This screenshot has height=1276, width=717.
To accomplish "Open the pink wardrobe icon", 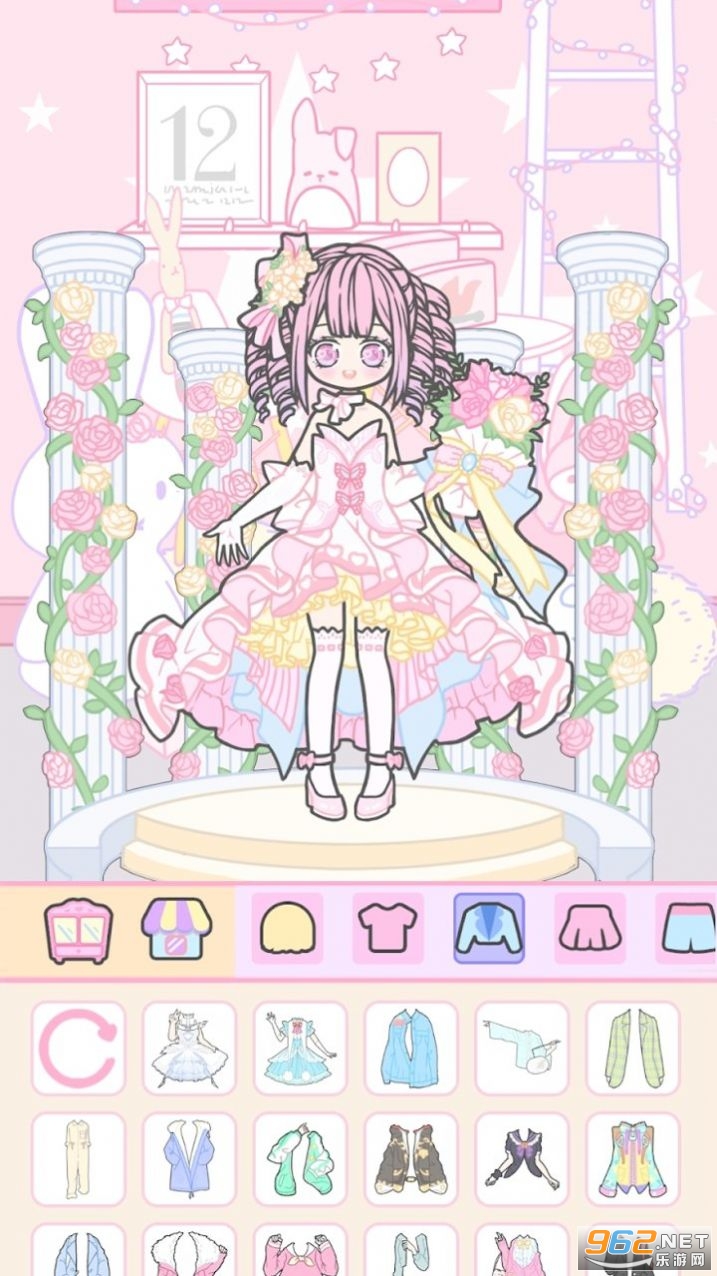I will pyautogui.click(x=79, y=929).
